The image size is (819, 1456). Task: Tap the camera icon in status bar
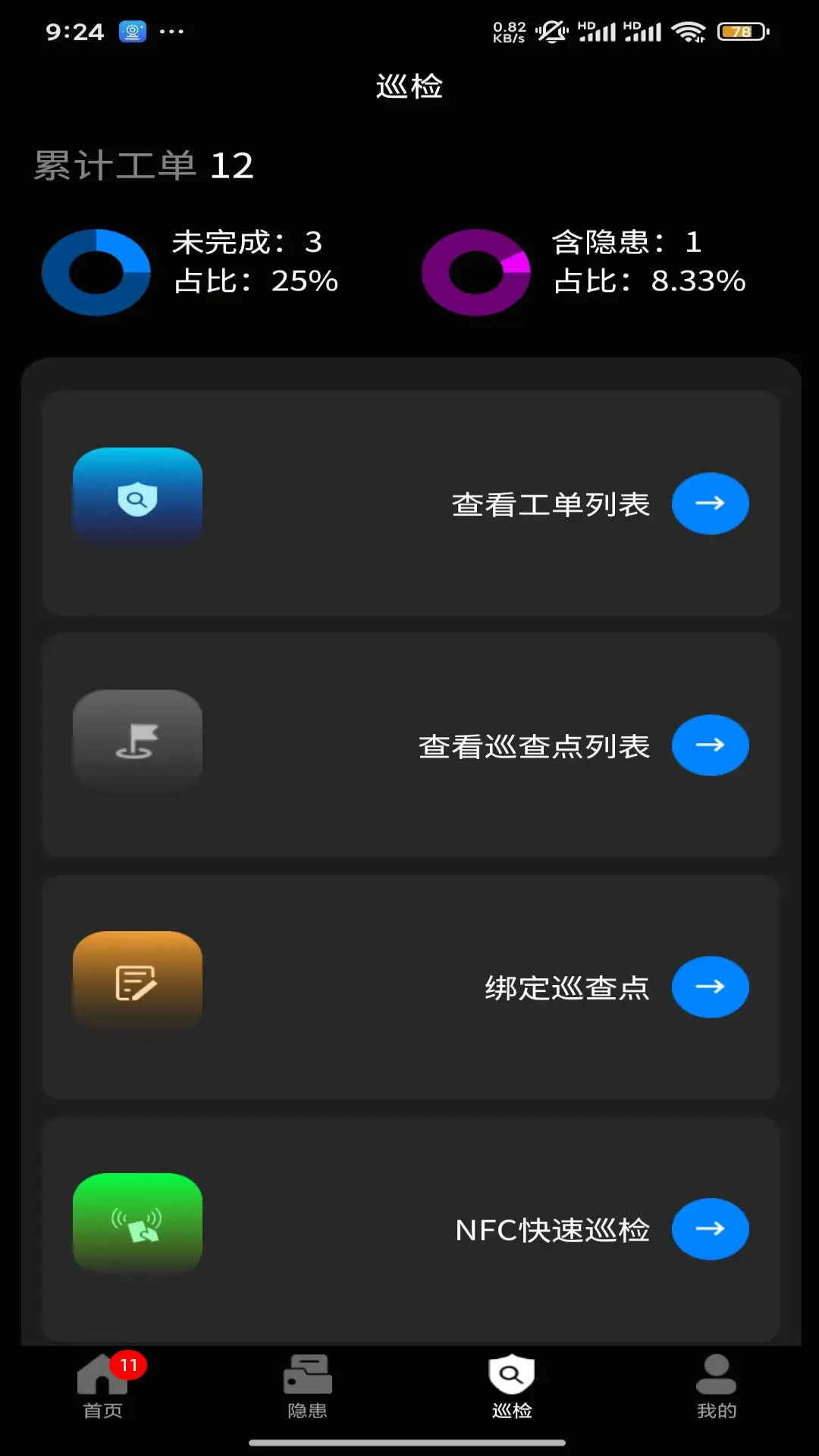(133, 32)
